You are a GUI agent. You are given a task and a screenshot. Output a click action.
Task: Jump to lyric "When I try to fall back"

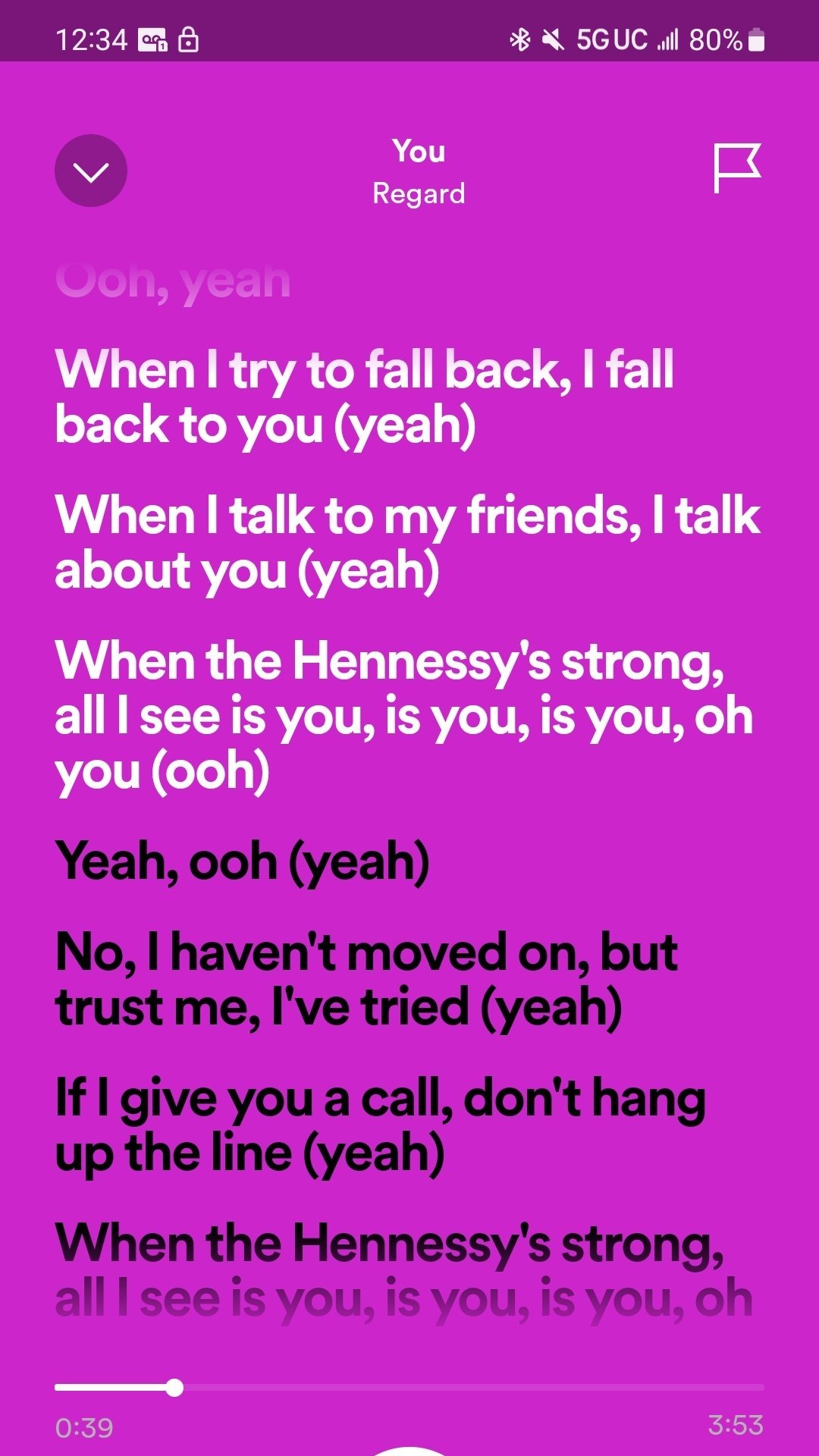tap(364, 397)
